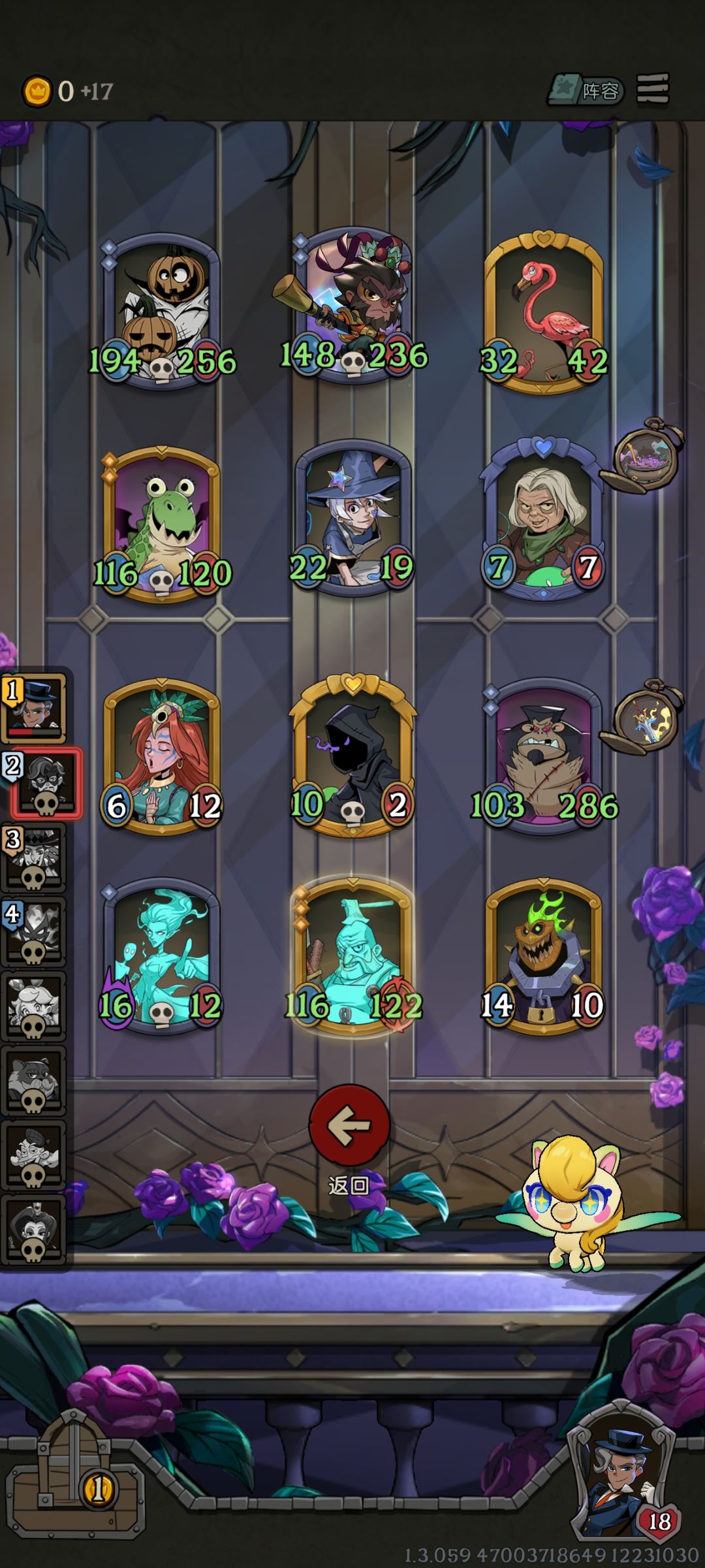
Task: Select the ghost woman card 16/12
Action: coord(161,956)
